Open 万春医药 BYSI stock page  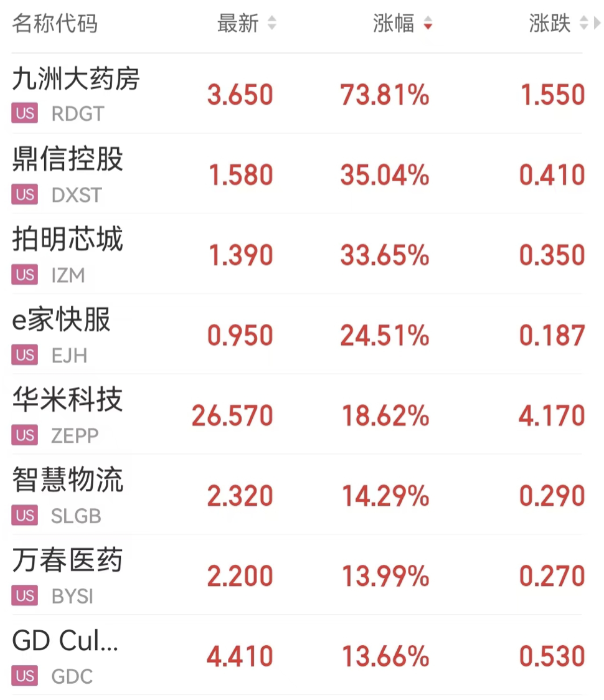(x=297, y=575)
